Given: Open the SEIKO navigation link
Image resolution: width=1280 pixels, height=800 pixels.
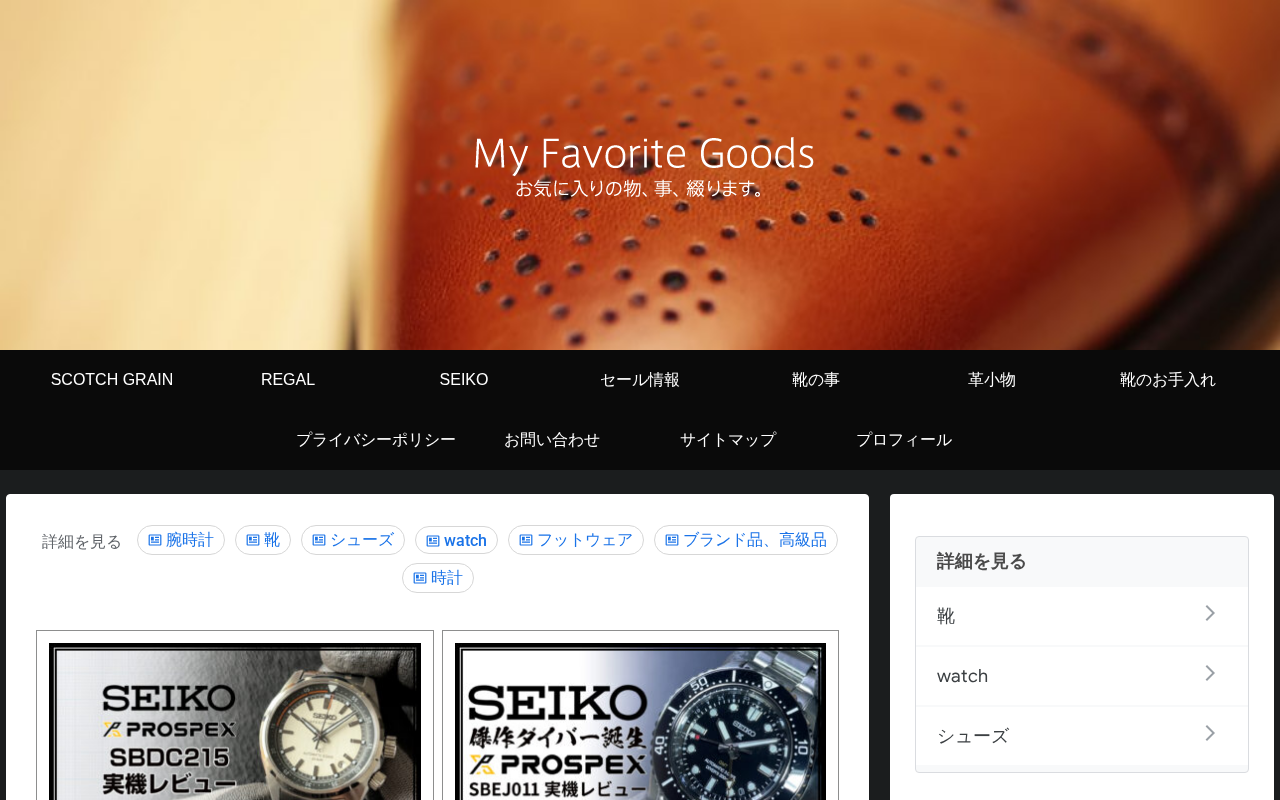Looking at the screenshot, I should point(464,380).
